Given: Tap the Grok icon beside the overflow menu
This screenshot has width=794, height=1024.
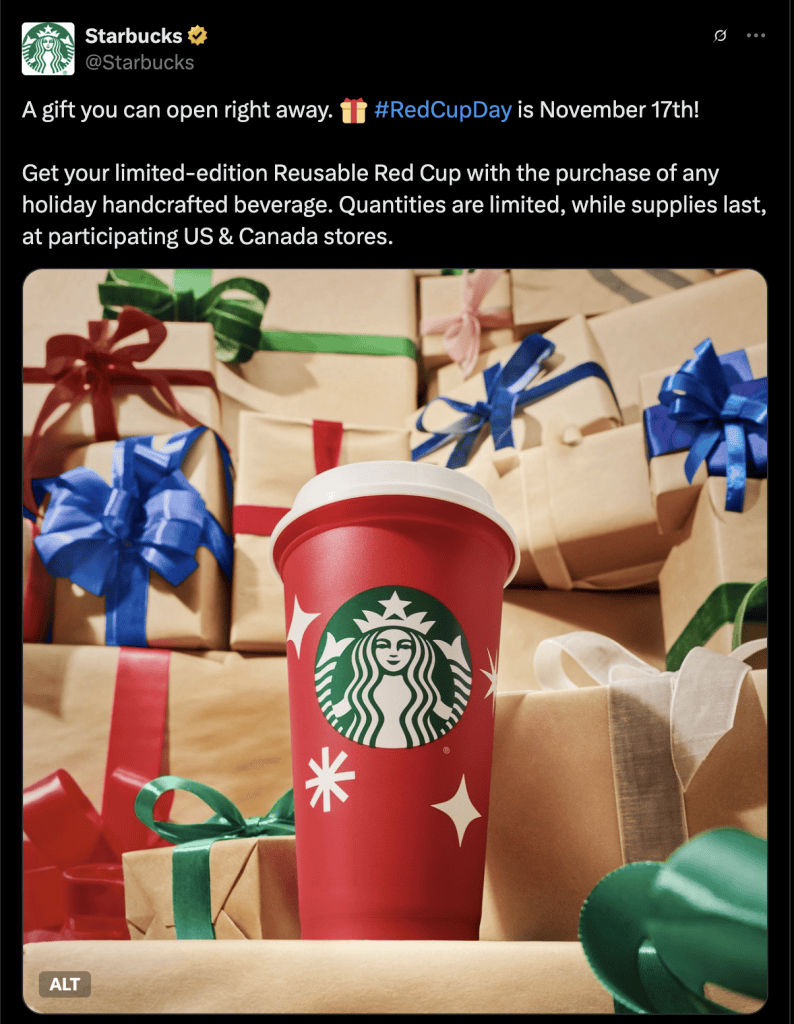Looking at the screenshot, I should point(718,36).
